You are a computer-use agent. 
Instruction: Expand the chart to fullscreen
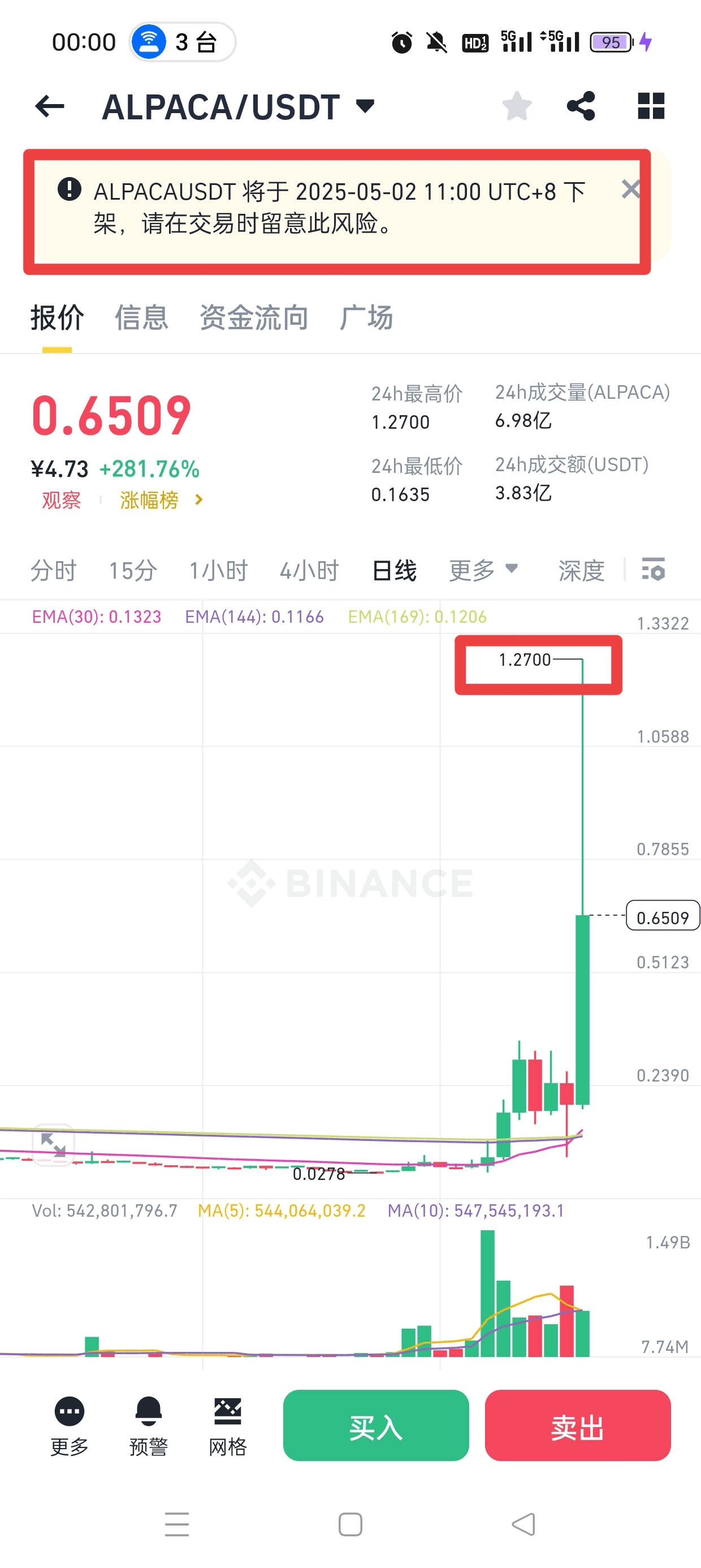tap(54, 1145)
